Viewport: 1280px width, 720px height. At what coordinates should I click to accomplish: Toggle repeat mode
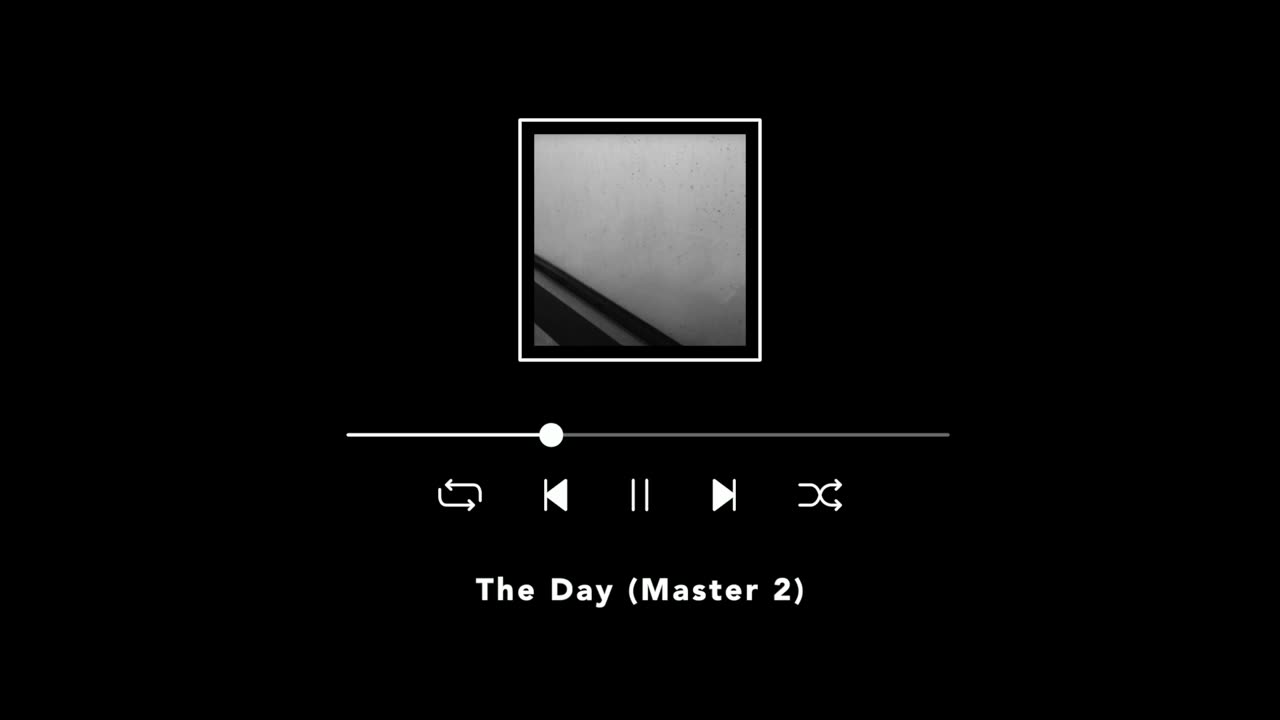(460, 495)
